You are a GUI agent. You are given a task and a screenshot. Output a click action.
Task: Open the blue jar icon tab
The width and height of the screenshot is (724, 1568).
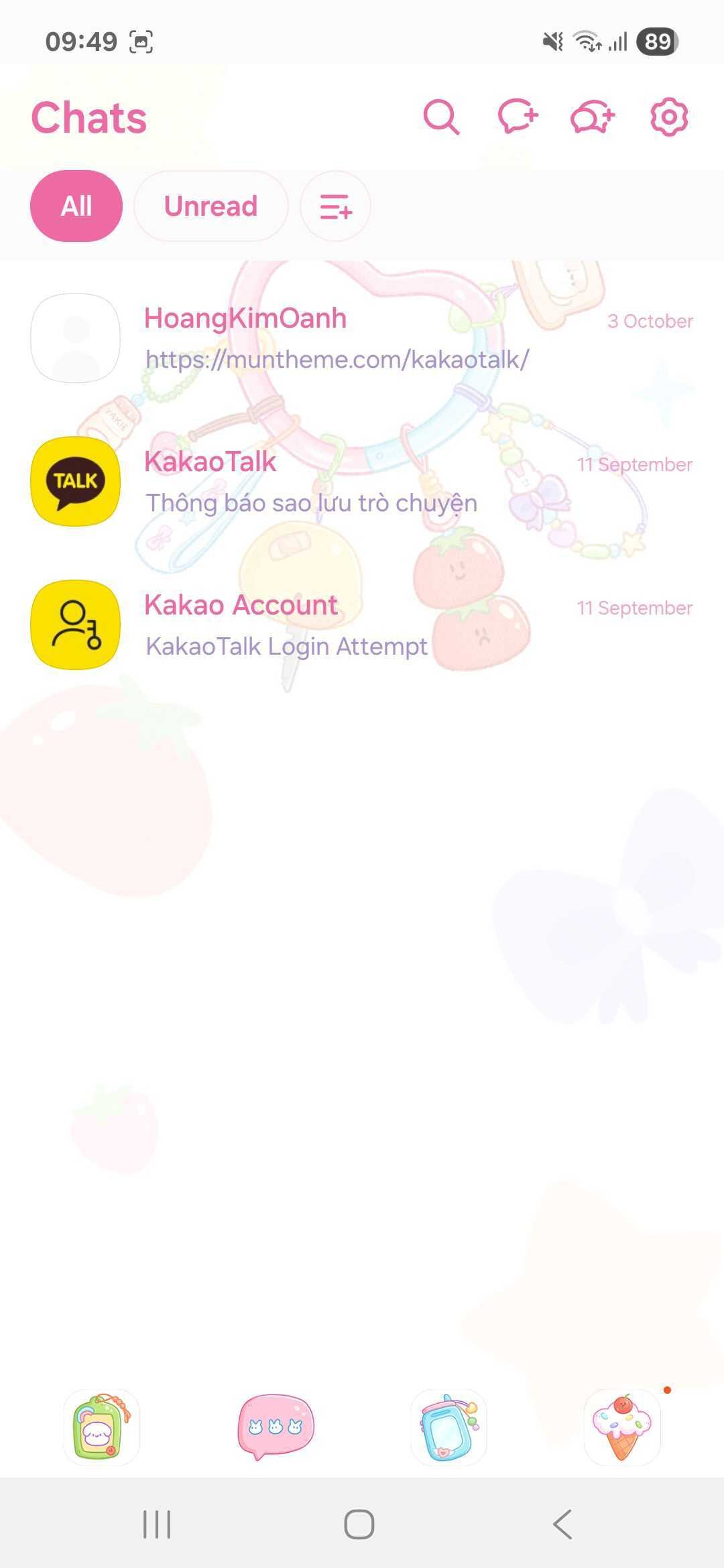448,1427
